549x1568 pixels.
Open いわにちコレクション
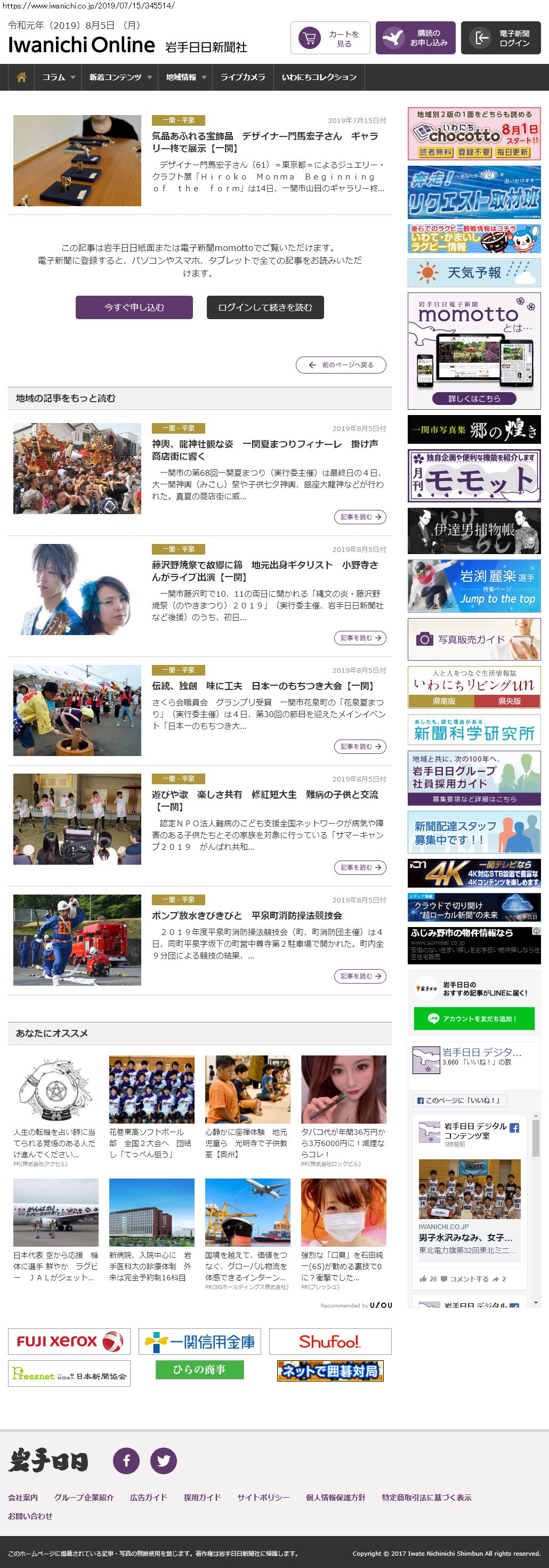tap(319, 77)
